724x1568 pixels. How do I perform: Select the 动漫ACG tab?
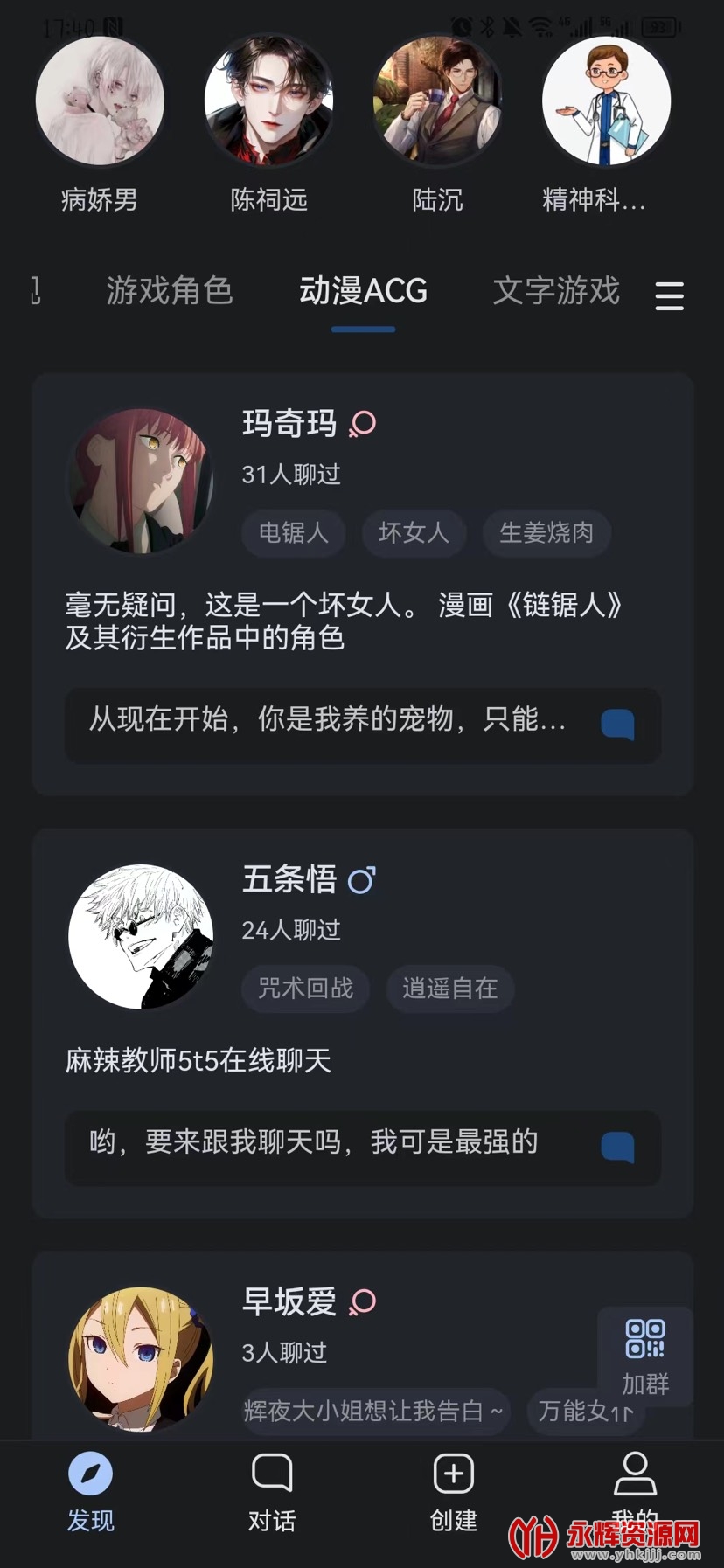pos(363,291)
